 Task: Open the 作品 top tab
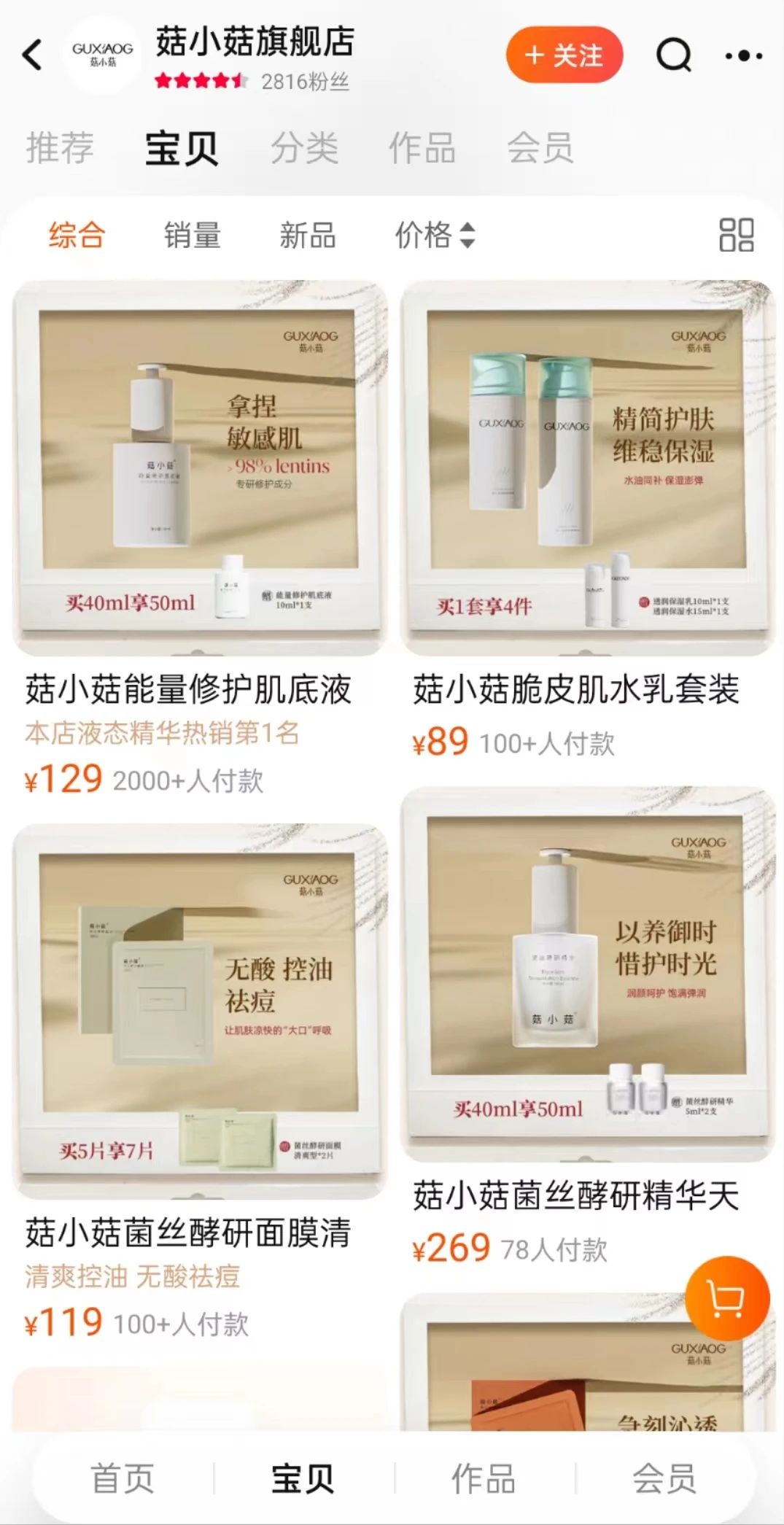coord(422,148)
